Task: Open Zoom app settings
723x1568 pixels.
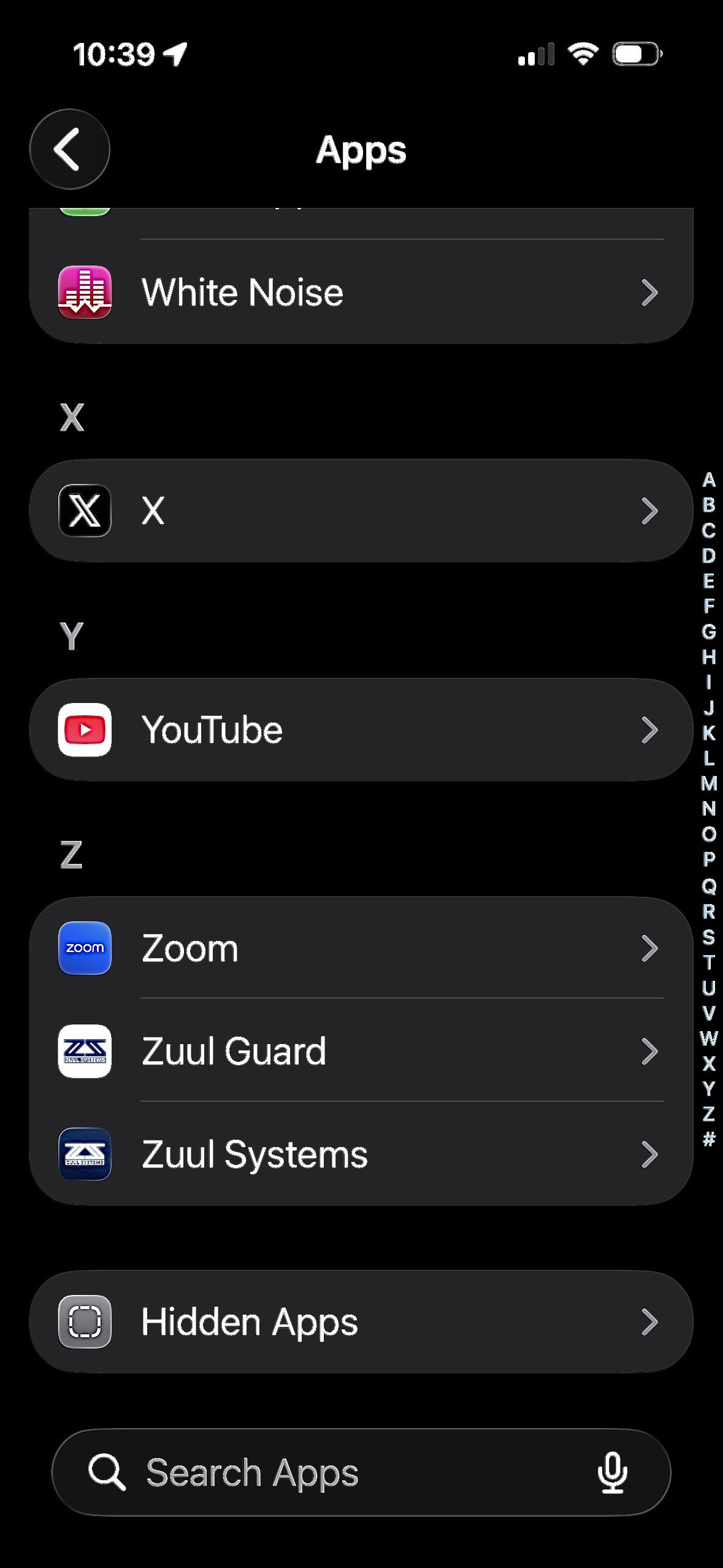Action: tap(361, 948)
